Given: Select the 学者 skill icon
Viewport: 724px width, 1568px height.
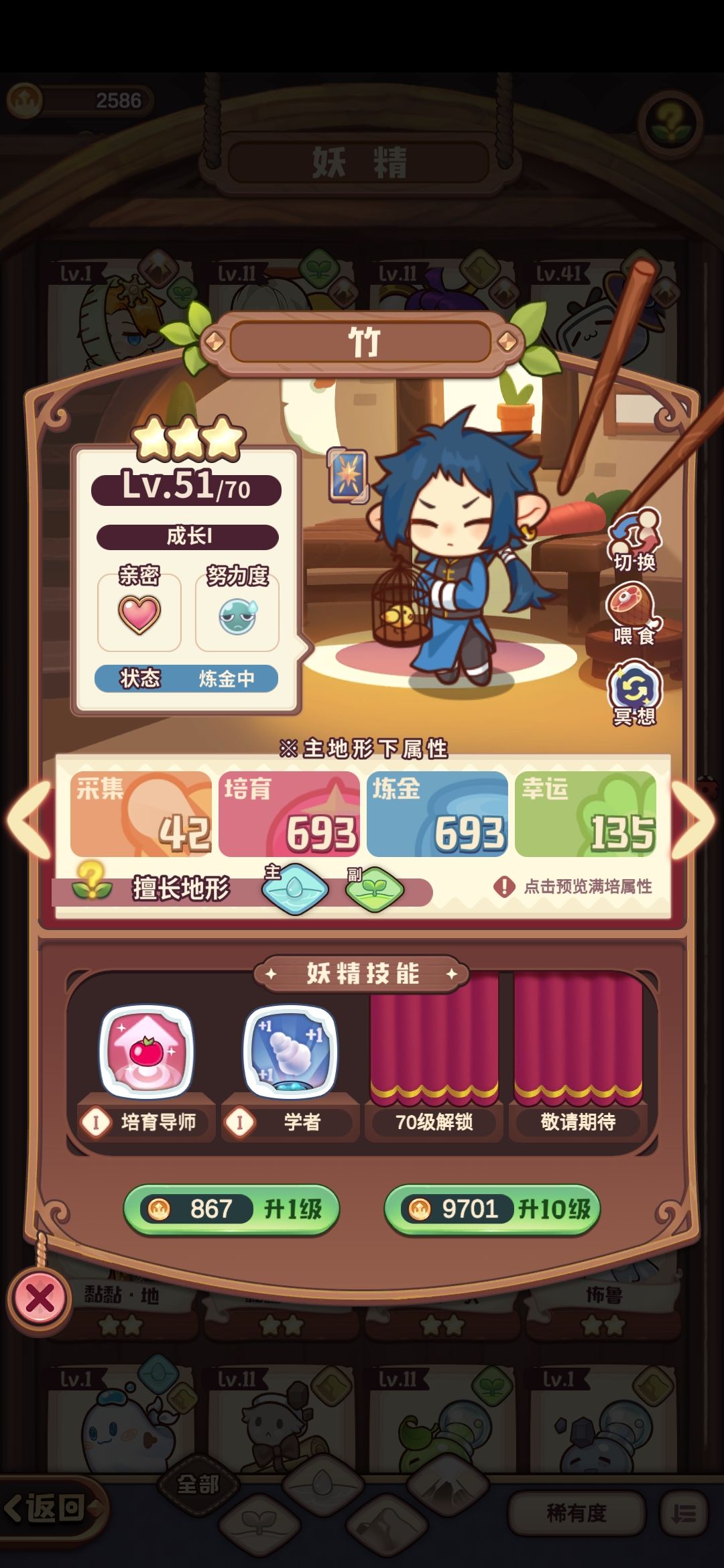Looking at the screenshot, I should click(288, 1050).
